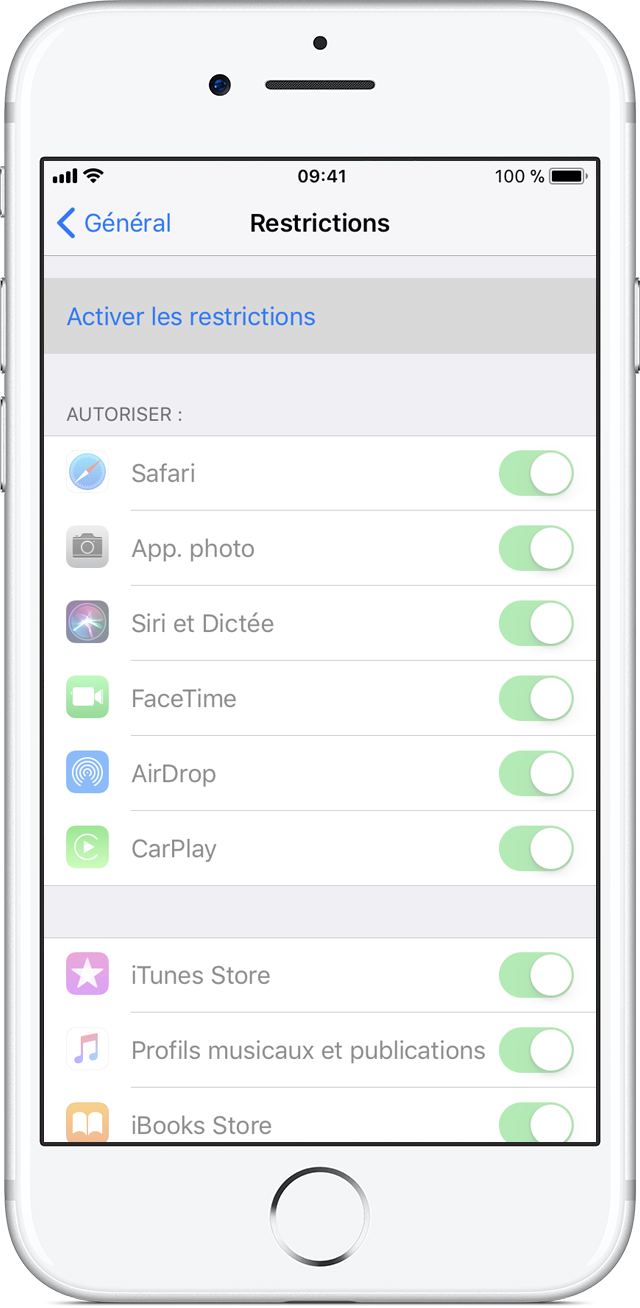Toggle the iBooks Store switch
This screenshot has width=640, height=1308.
coord(536,1123)
